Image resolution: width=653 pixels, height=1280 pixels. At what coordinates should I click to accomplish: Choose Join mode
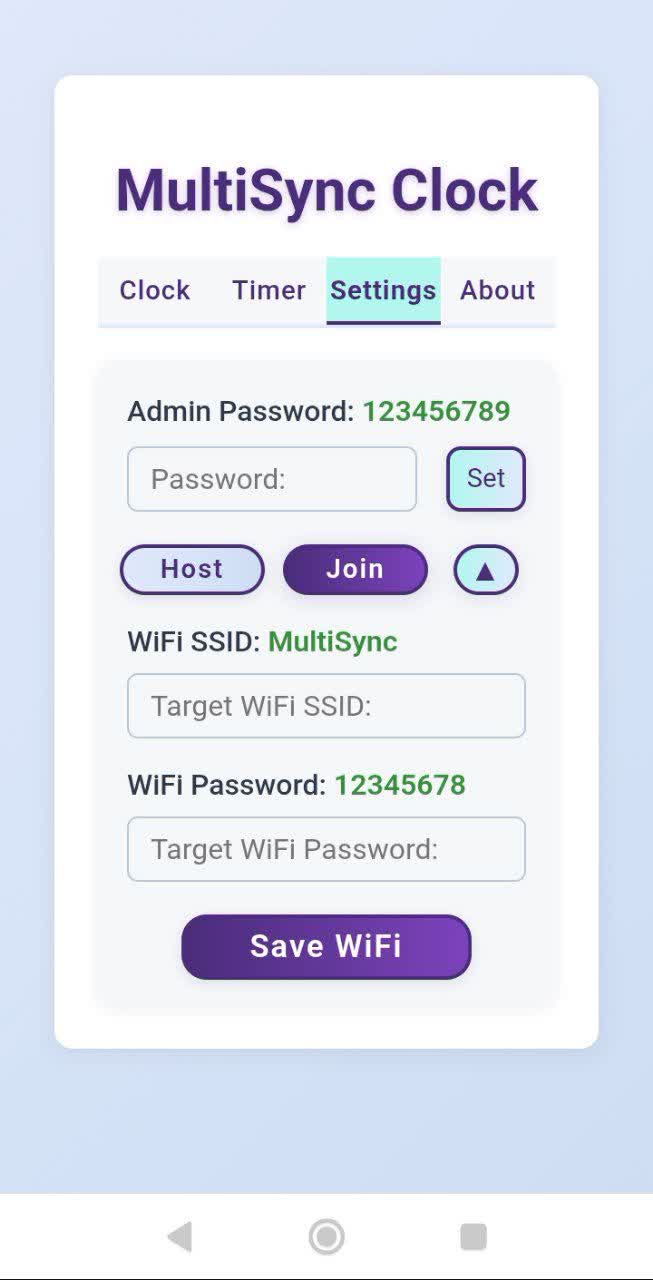355,569
